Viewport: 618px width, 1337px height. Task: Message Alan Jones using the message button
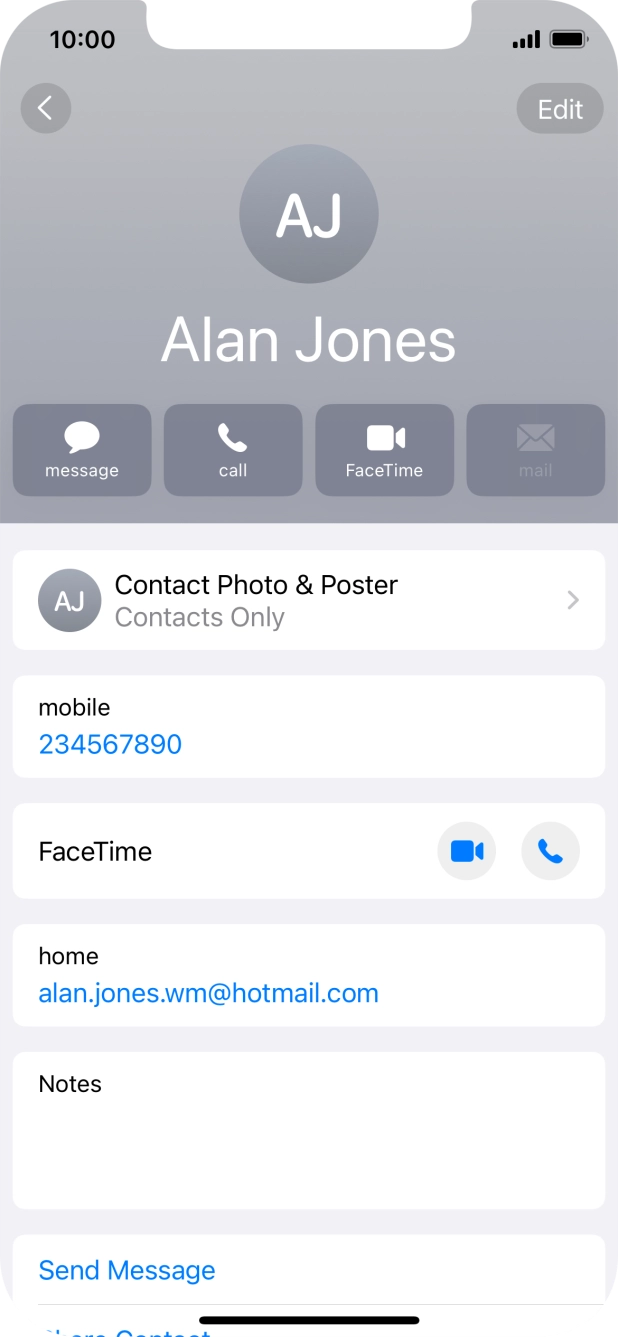pos(82,450)
